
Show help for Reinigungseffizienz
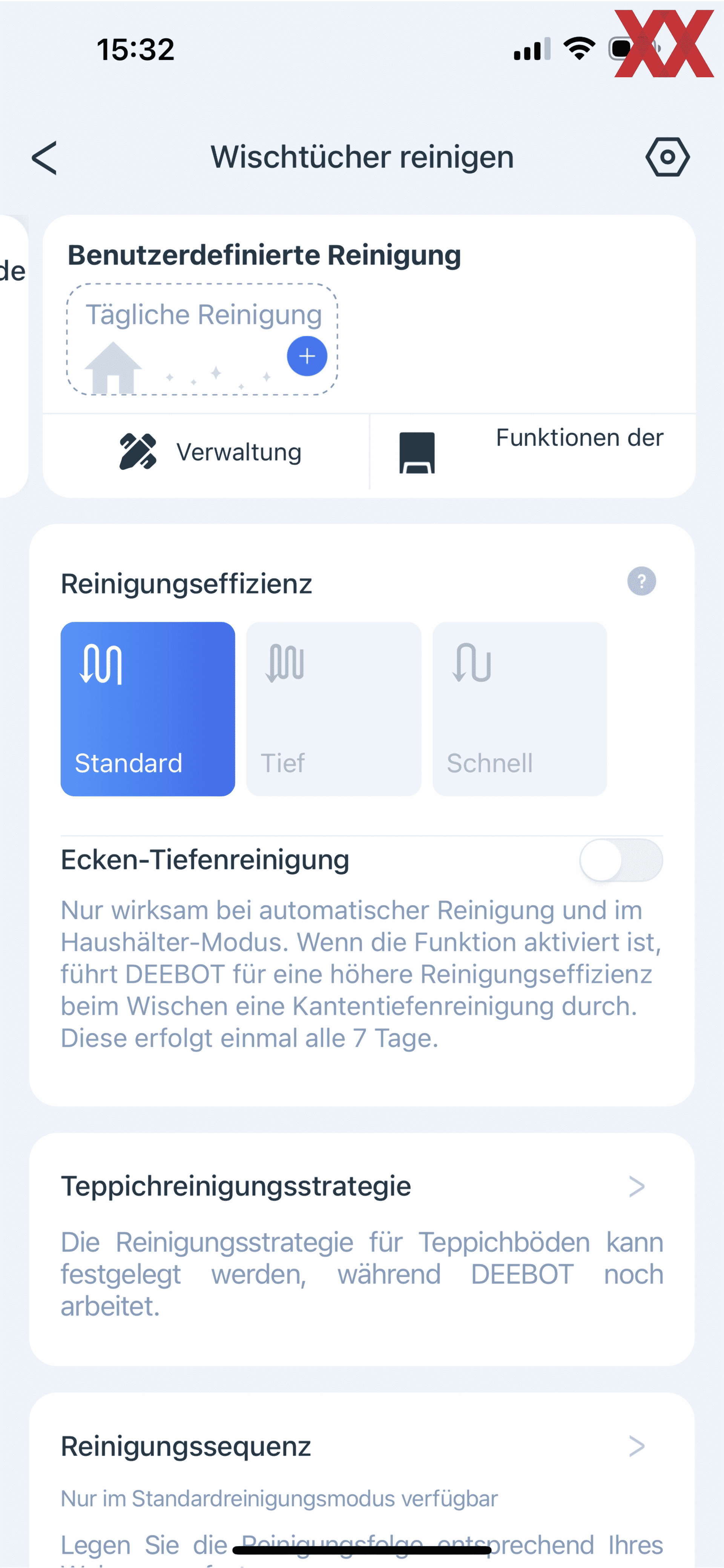[x=641, y=581]
